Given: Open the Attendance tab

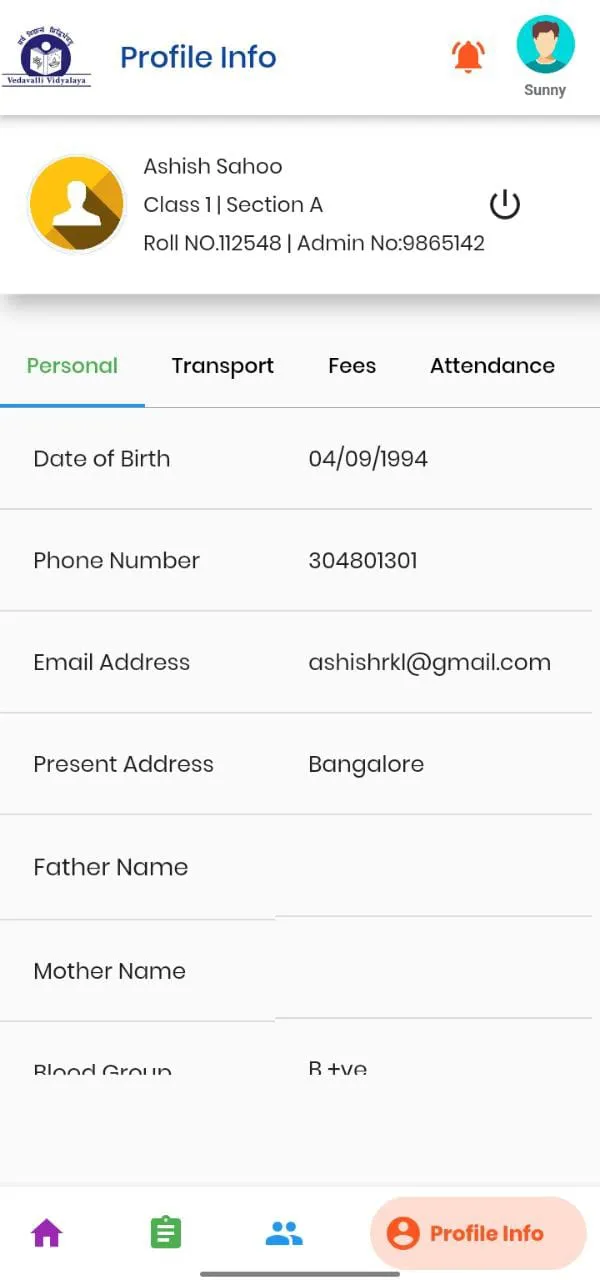Looking at the screenshot, I should click(x=492, y=366).
